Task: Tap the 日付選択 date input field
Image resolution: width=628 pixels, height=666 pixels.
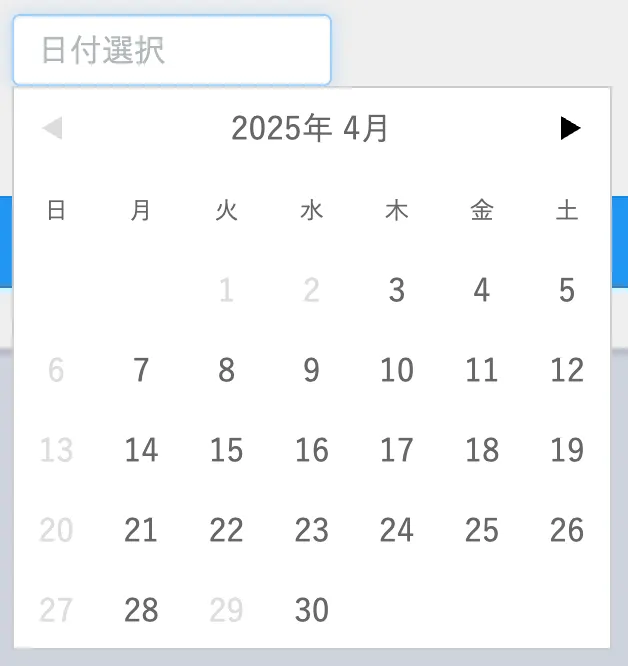Action: pyautogui.click(x=171, y=50)
